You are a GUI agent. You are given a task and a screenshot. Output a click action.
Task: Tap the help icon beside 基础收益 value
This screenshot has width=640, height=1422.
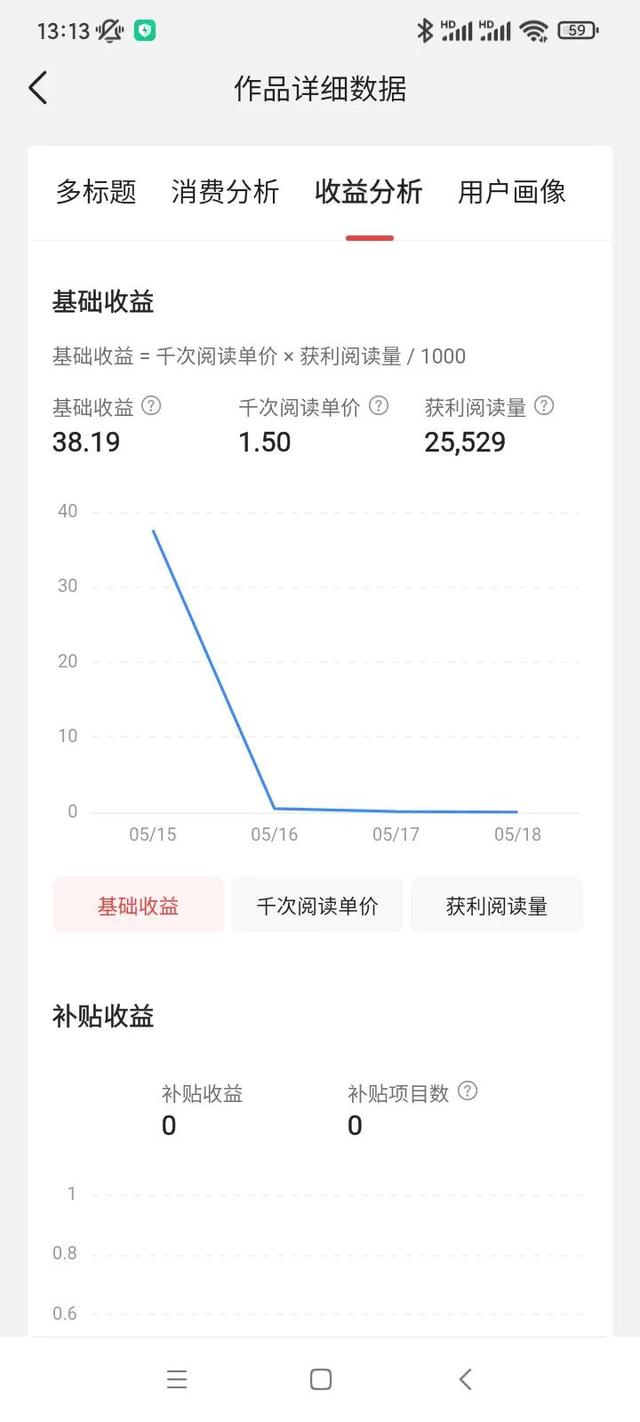point(151,406)
